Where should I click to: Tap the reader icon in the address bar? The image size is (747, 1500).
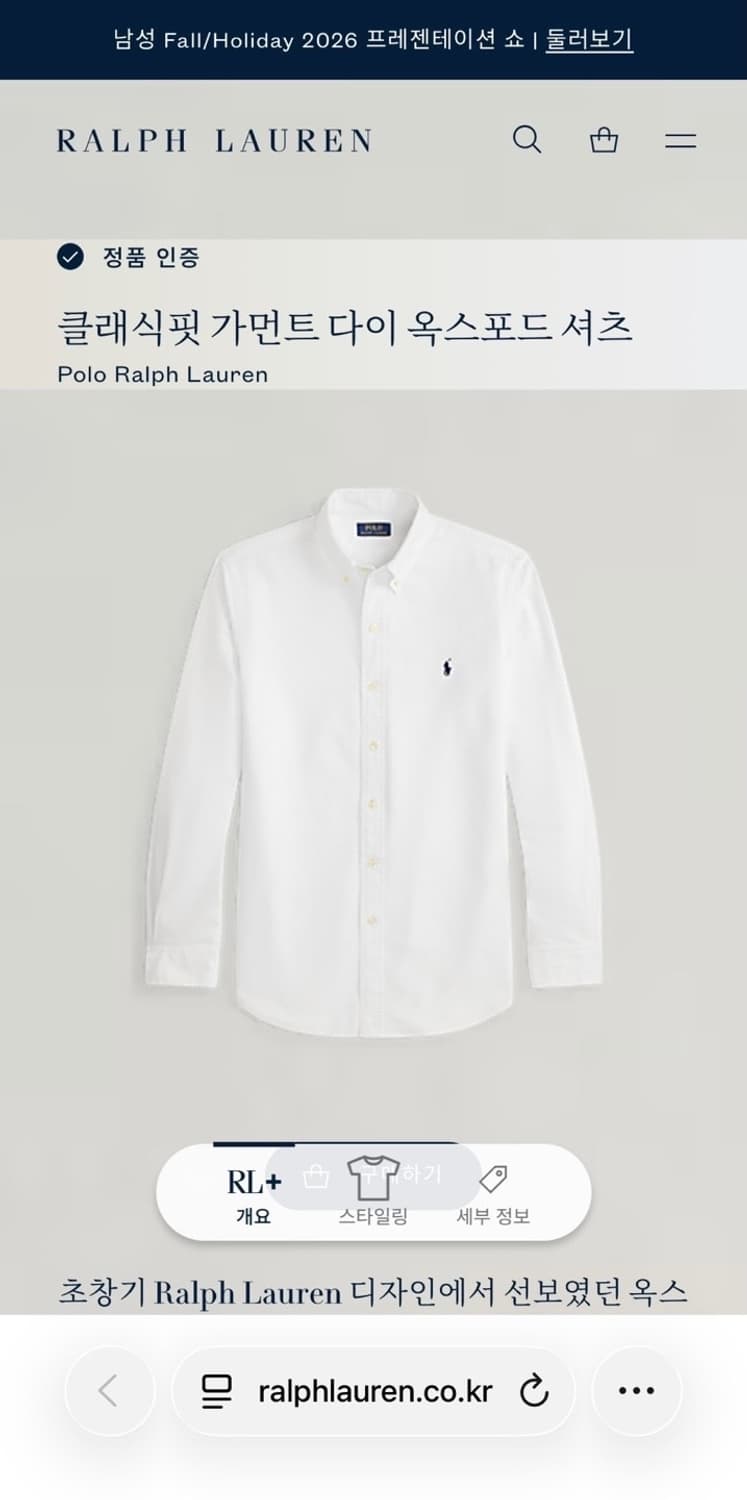coord(216,1390)
